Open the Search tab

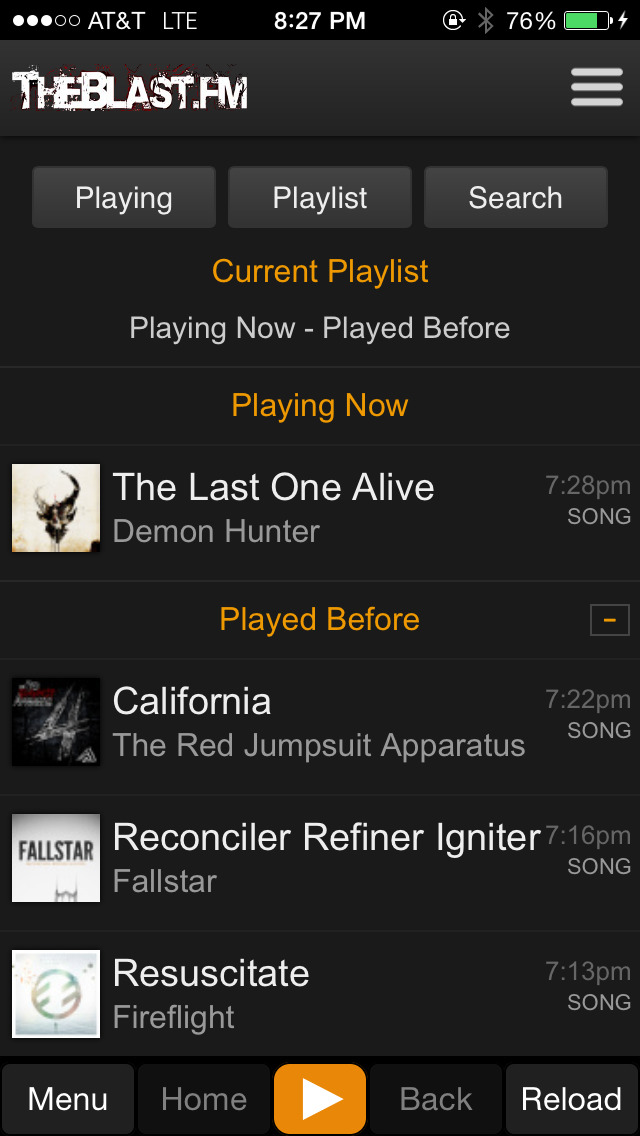click(515, 198)
